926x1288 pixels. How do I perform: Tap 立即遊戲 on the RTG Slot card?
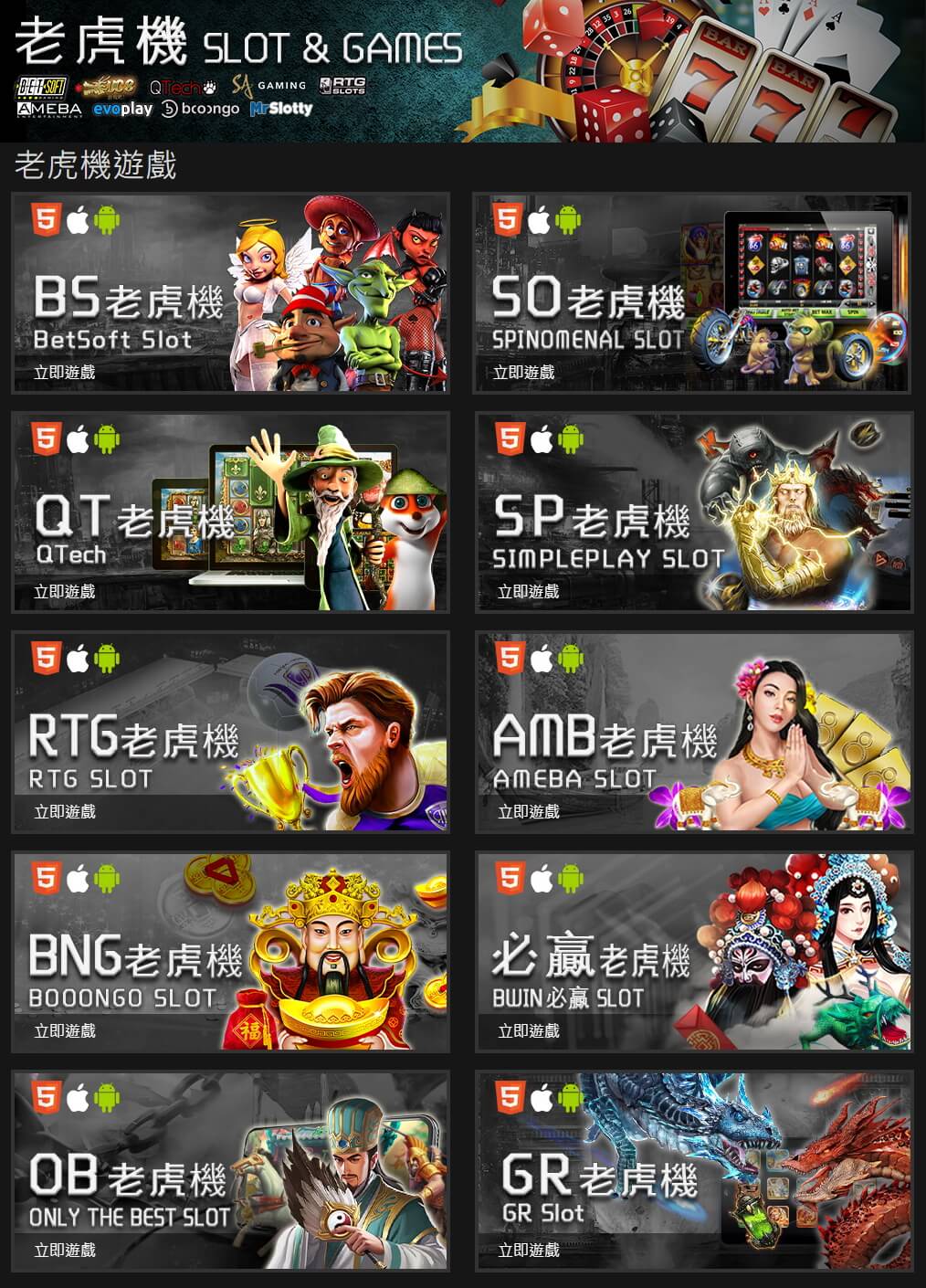(x=65, y=811)
